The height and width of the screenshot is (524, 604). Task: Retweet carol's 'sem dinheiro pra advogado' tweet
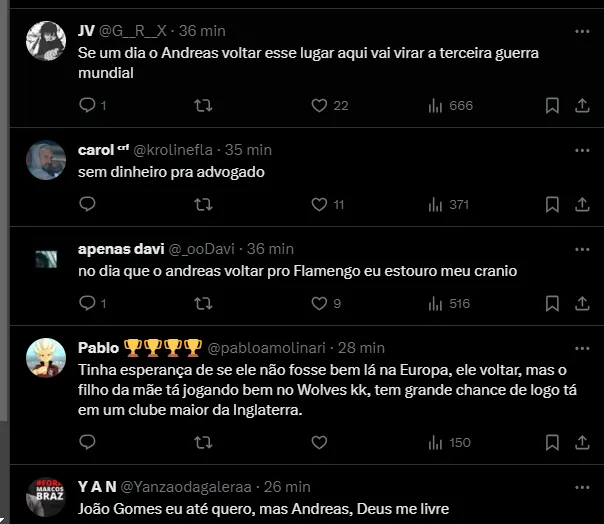203,204
